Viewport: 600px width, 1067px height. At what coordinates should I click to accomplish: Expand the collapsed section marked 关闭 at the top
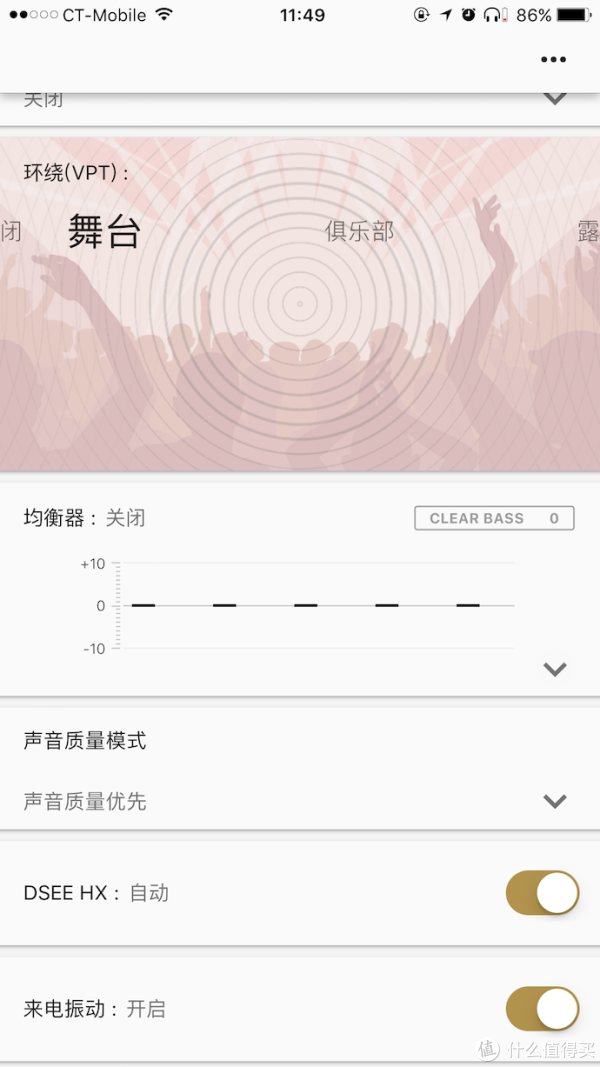pos(554,99)
